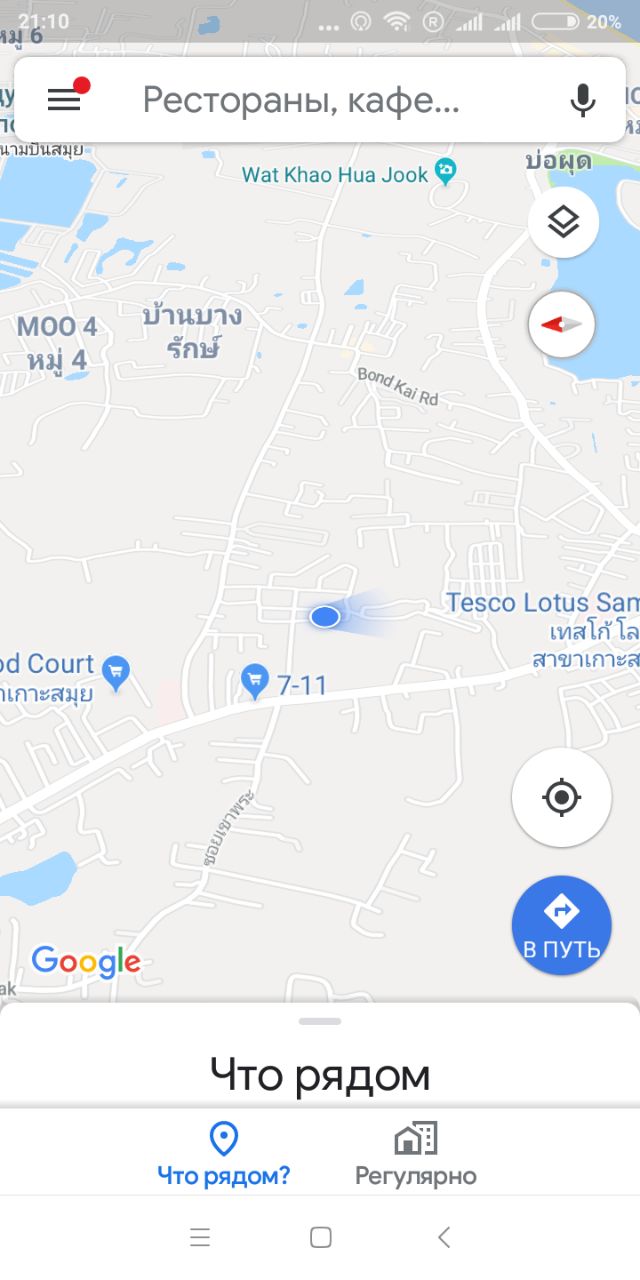The image size is (640, 1280).
Task: Go to the home screen via system button
Action: coord(321,1238)
